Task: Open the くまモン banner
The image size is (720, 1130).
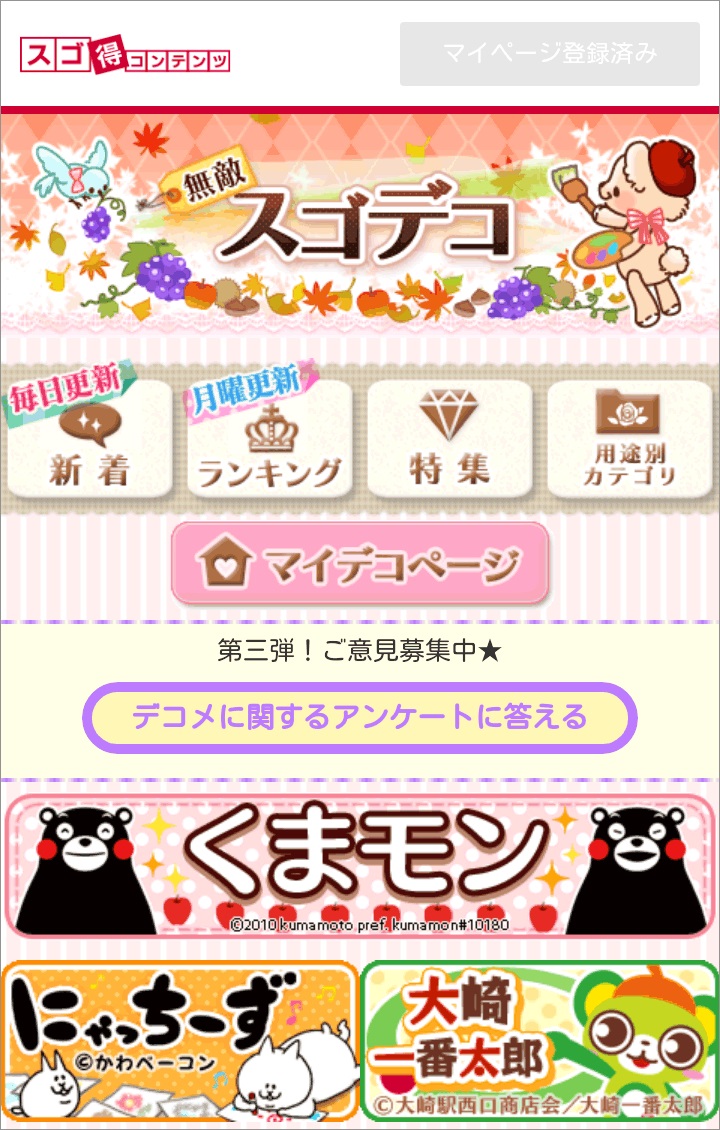Action: pyautogui.click(x=360, y=865)
